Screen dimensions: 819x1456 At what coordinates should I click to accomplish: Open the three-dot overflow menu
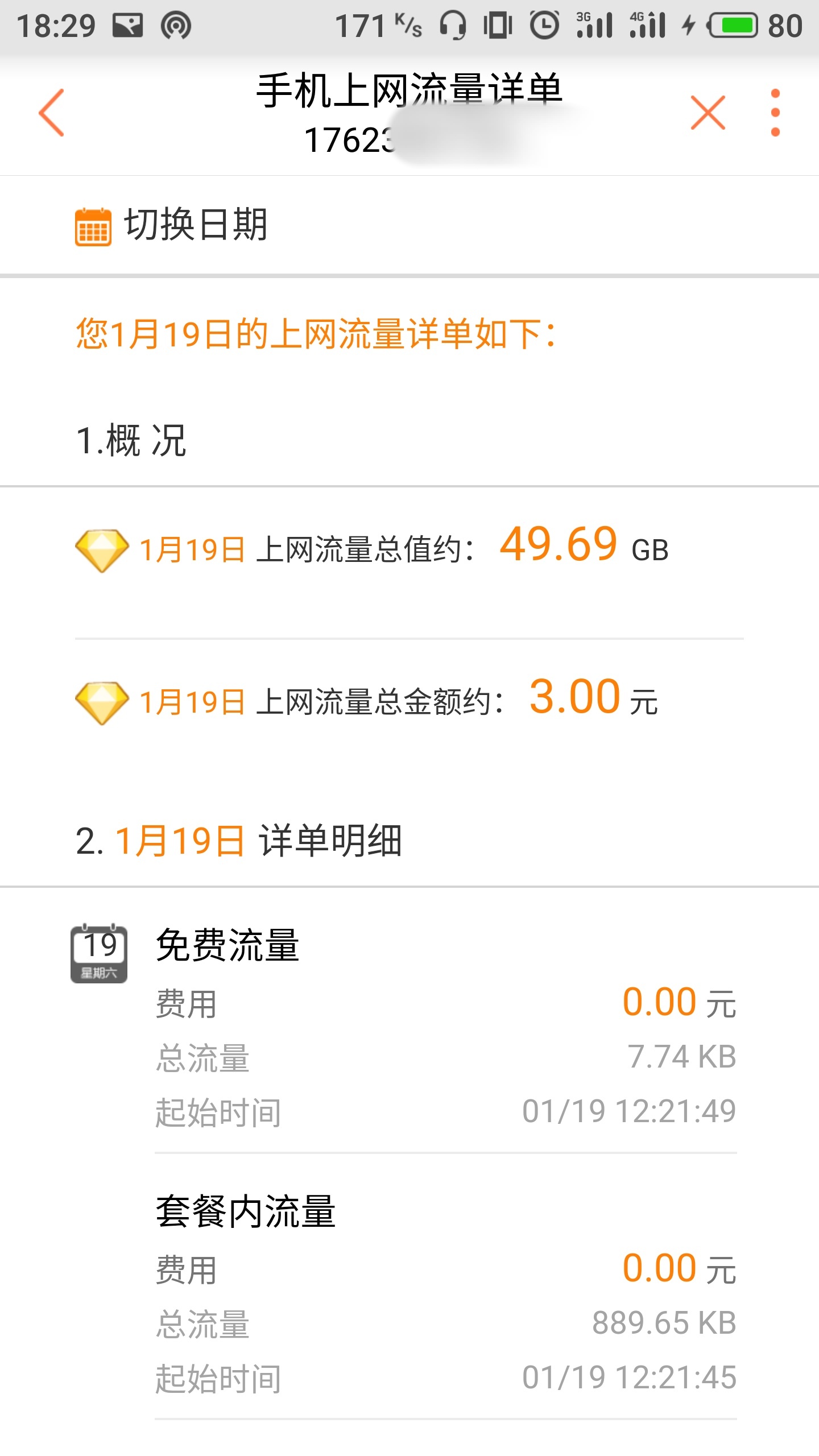point(775,113)
